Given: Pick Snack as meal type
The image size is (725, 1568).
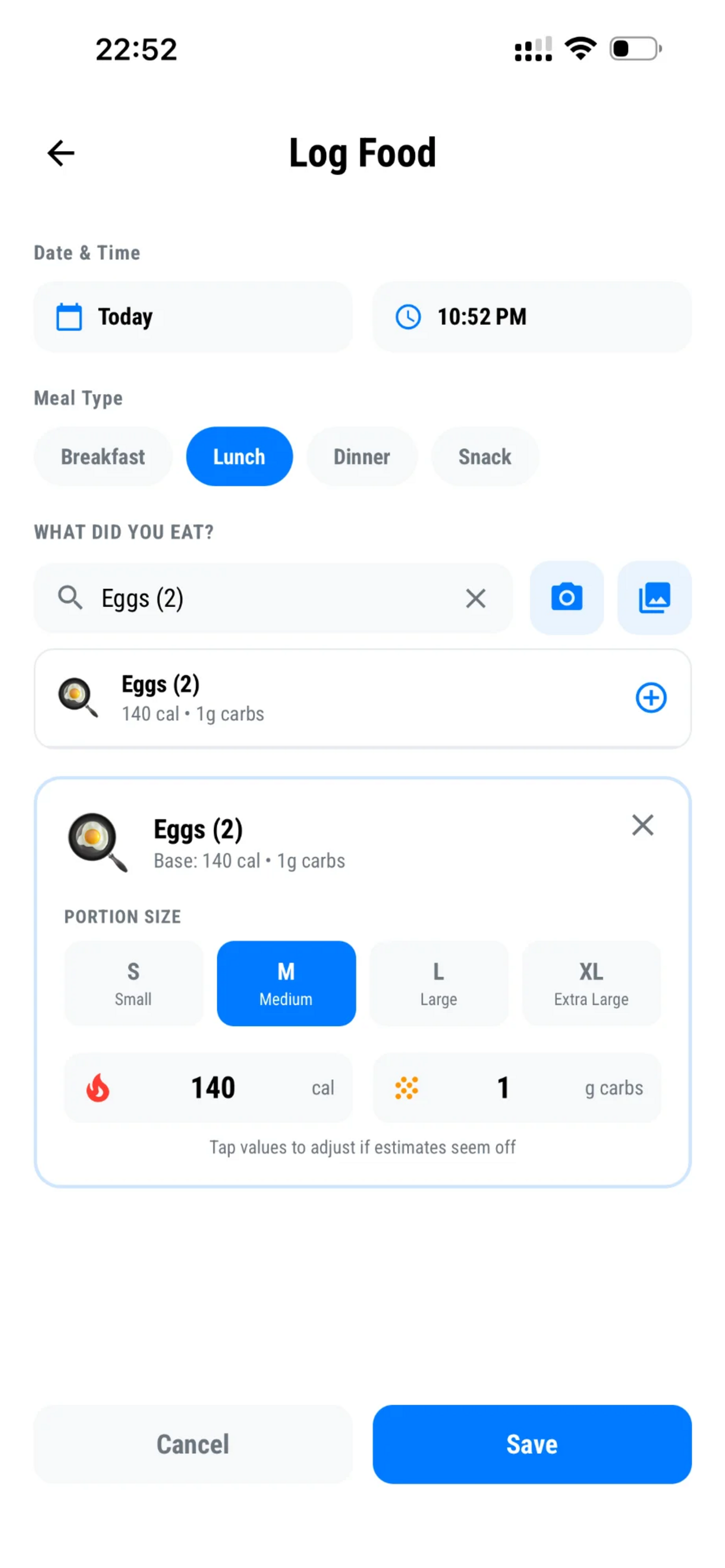Looking at the screenshot, I should pos(484,457).
